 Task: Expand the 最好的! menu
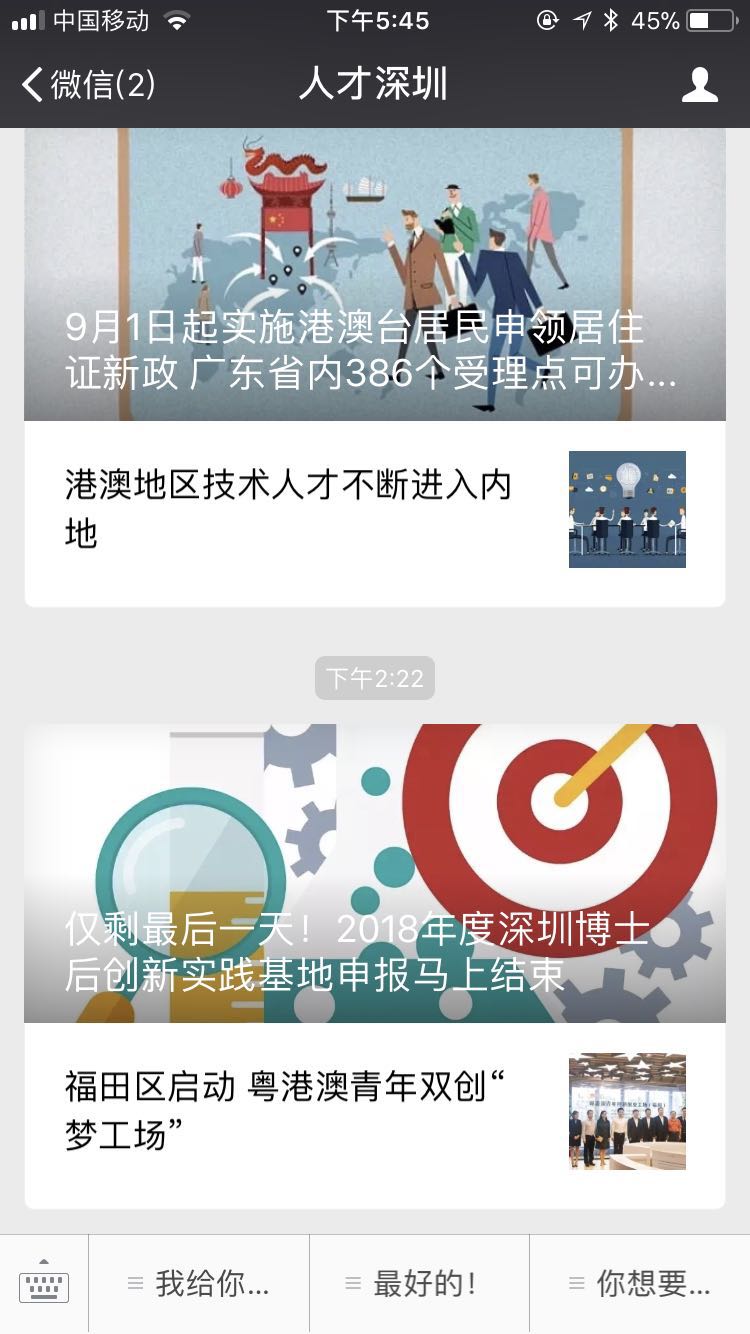coord(419,1285)
